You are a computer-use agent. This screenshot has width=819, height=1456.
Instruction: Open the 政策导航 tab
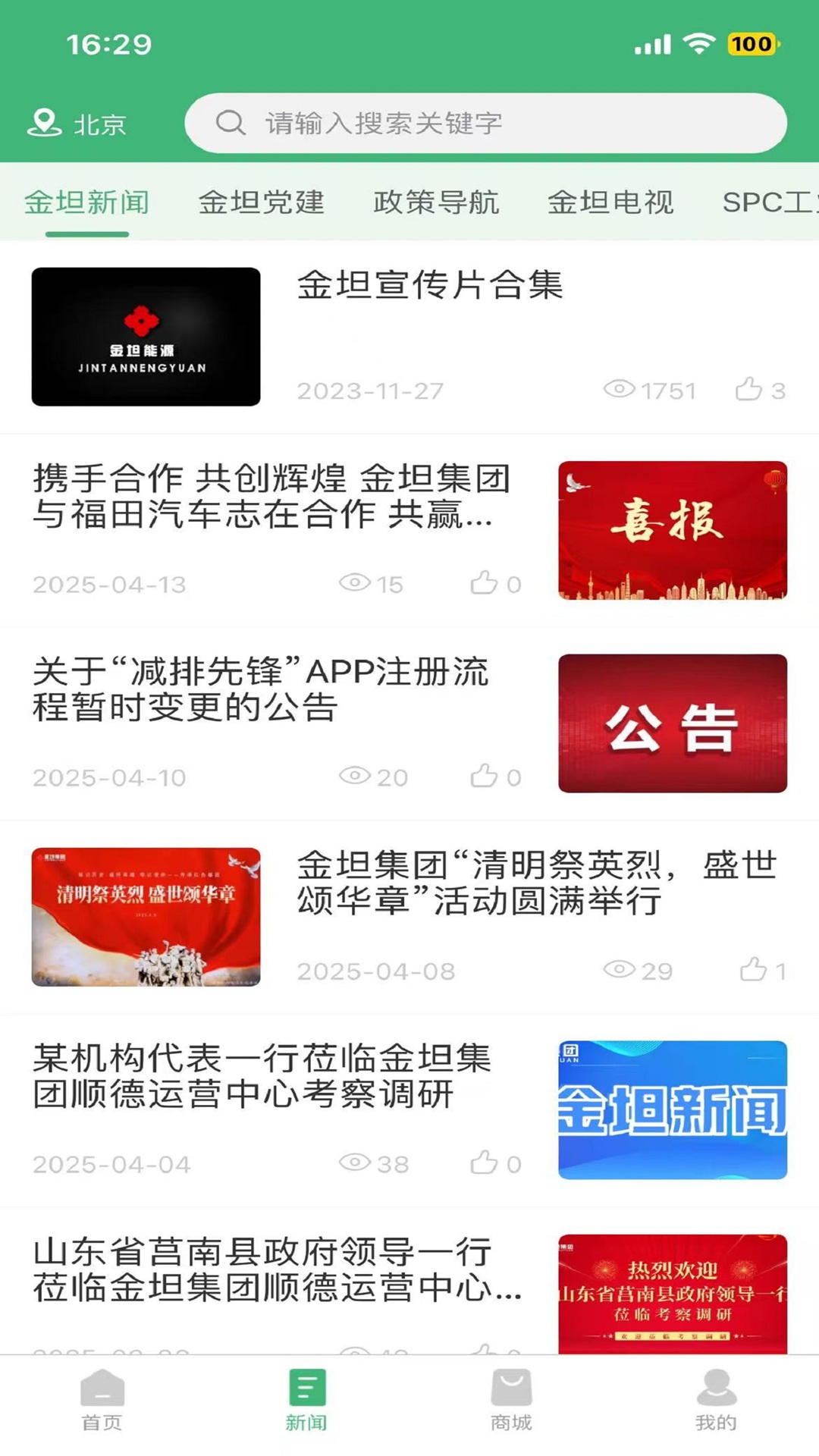(435, 202)
